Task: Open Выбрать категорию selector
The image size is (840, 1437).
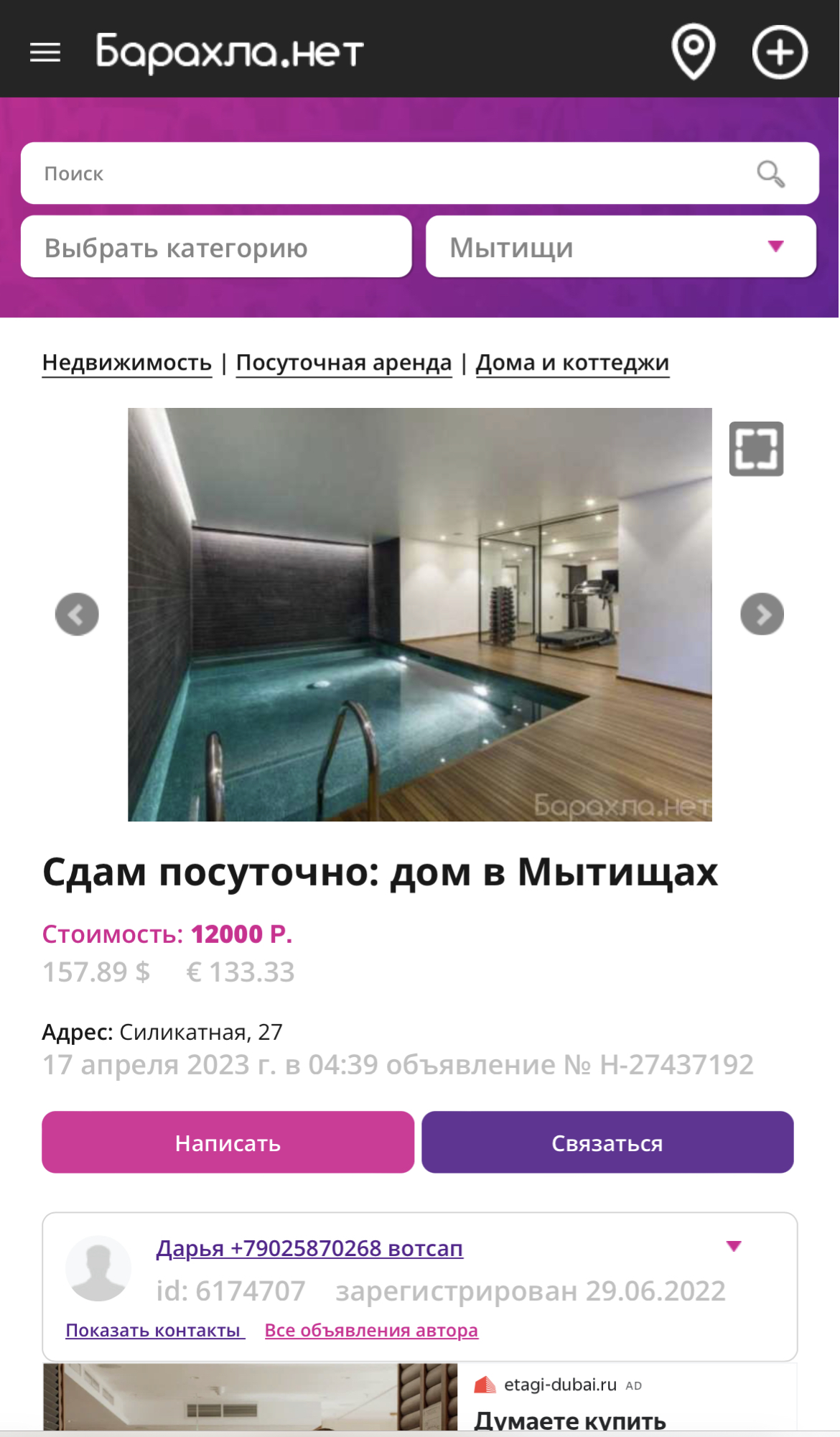Action: pyautogui.click(x=216, y=246)
